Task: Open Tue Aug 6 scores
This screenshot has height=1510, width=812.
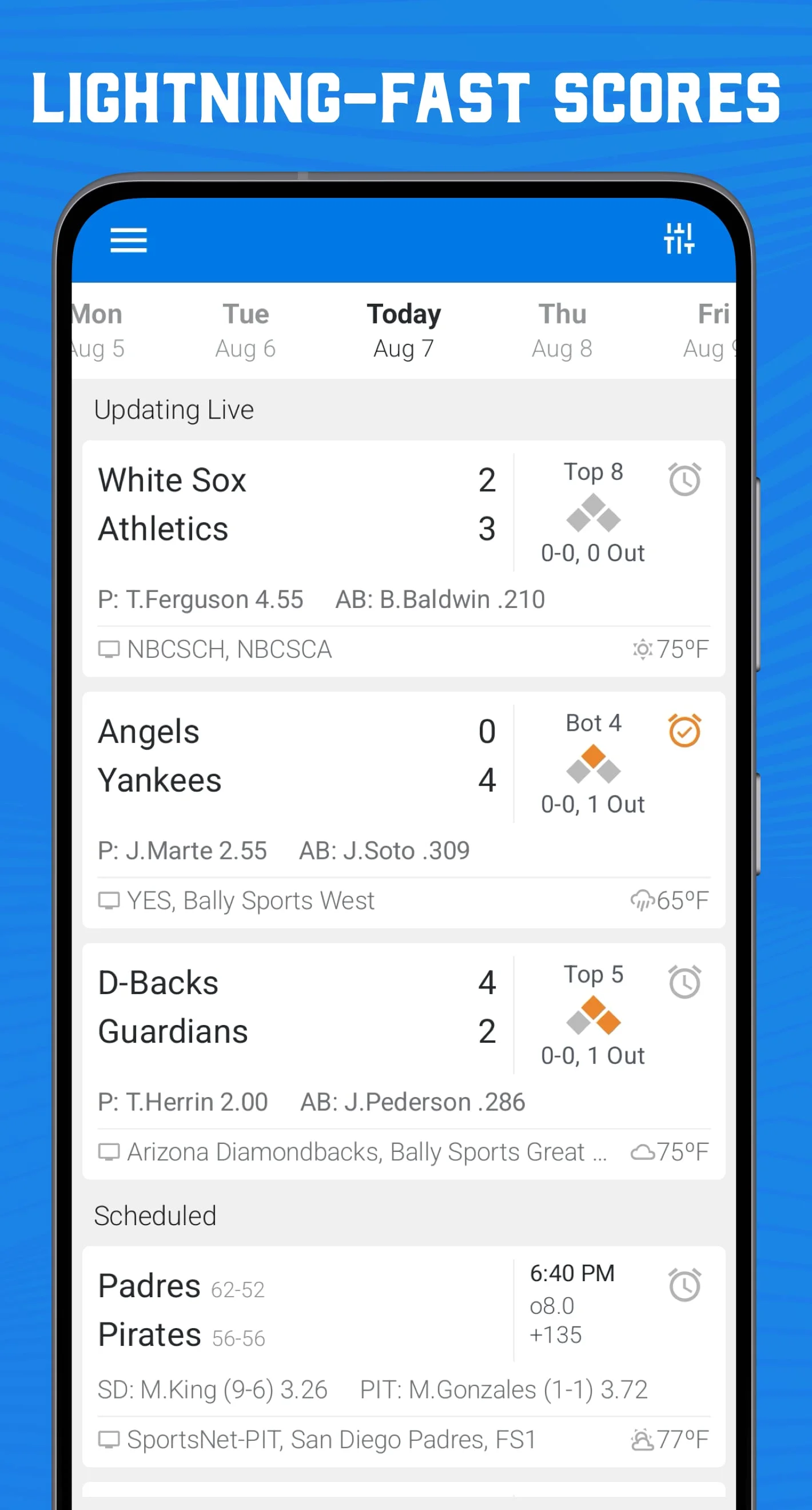Action: click(245, 330)
